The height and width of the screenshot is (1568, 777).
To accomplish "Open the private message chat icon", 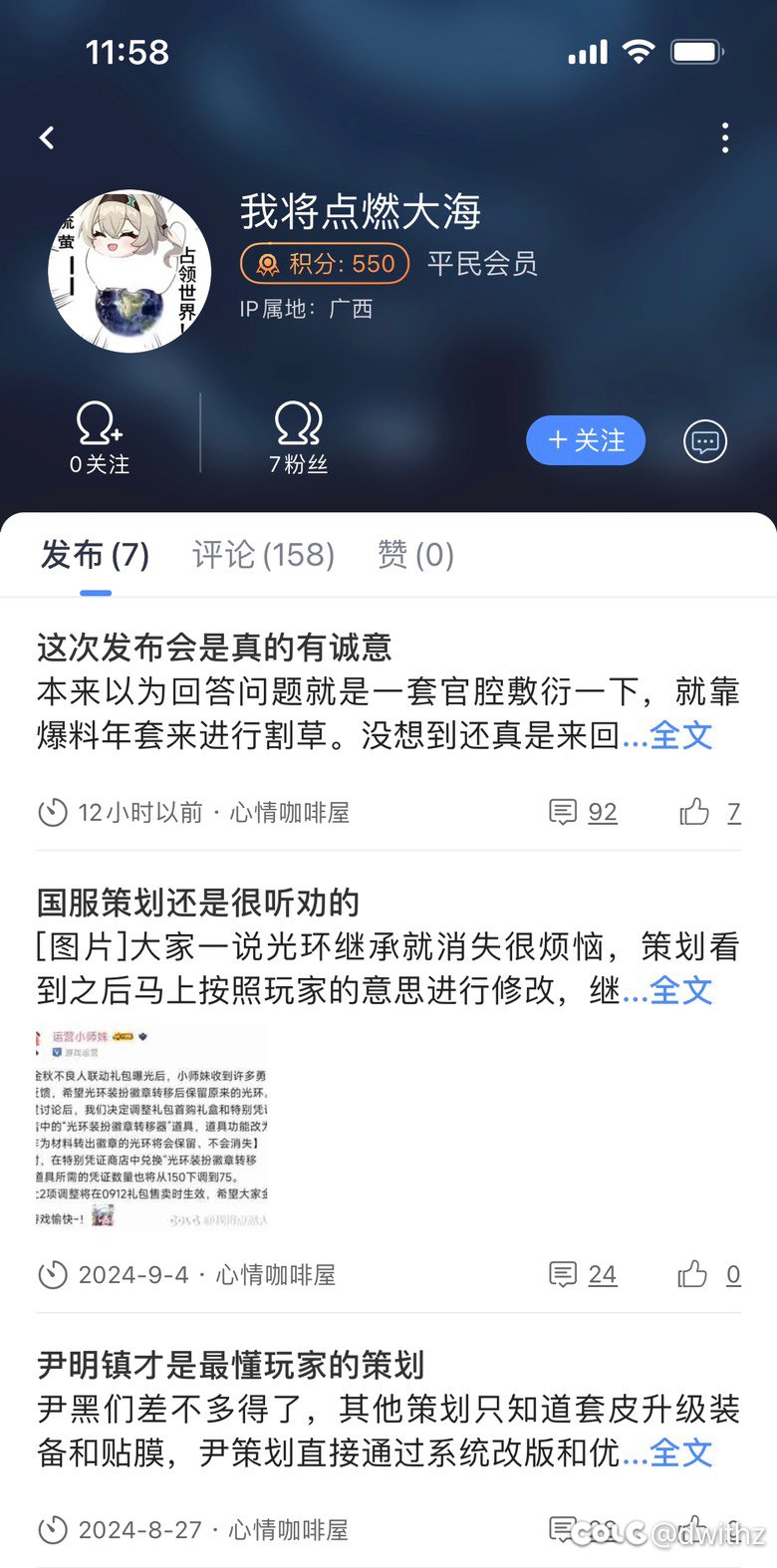I will tap(705, 441).
